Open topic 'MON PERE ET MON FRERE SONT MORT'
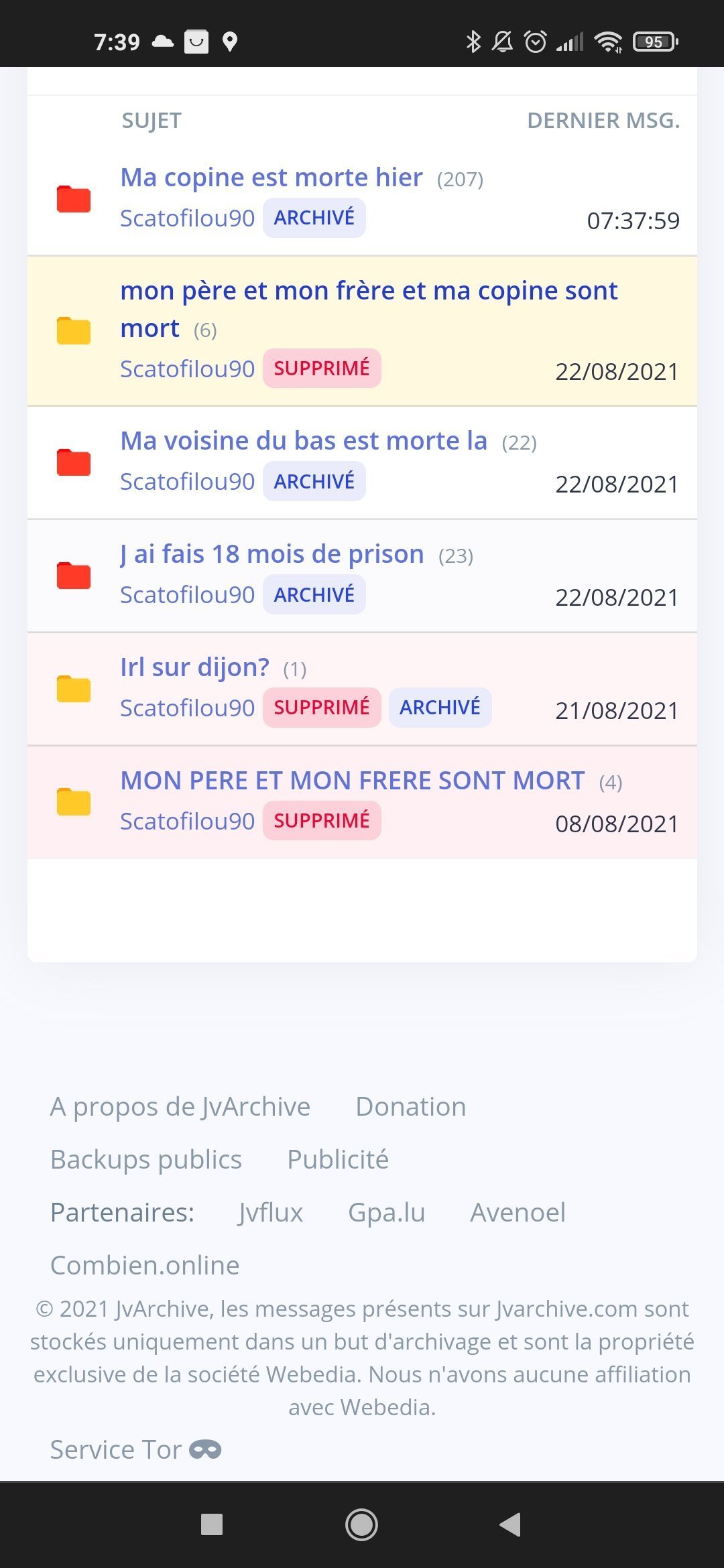Viewport: 724px width, 1568px height. pos(353,781)
